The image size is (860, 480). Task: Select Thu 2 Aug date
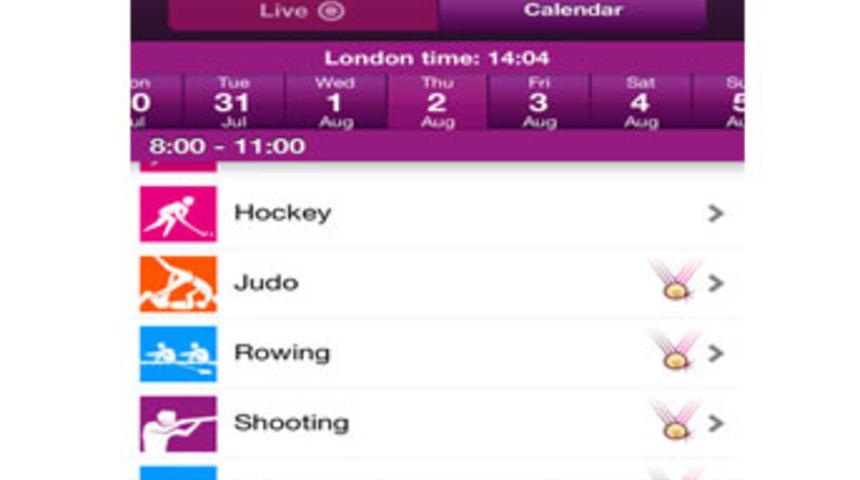pos(437,102)
